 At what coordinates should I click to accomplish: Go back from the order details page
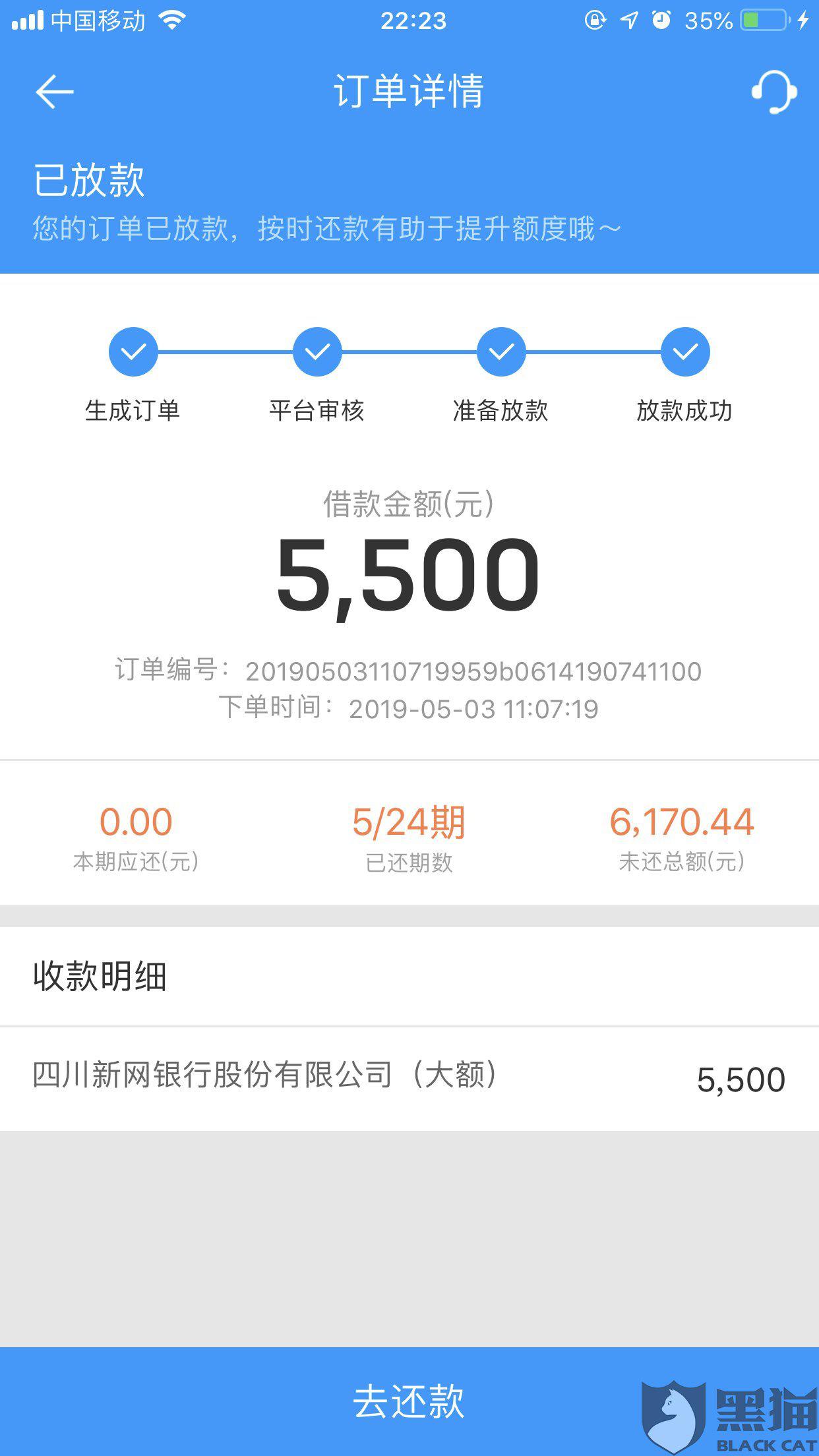tap(55, 91)
